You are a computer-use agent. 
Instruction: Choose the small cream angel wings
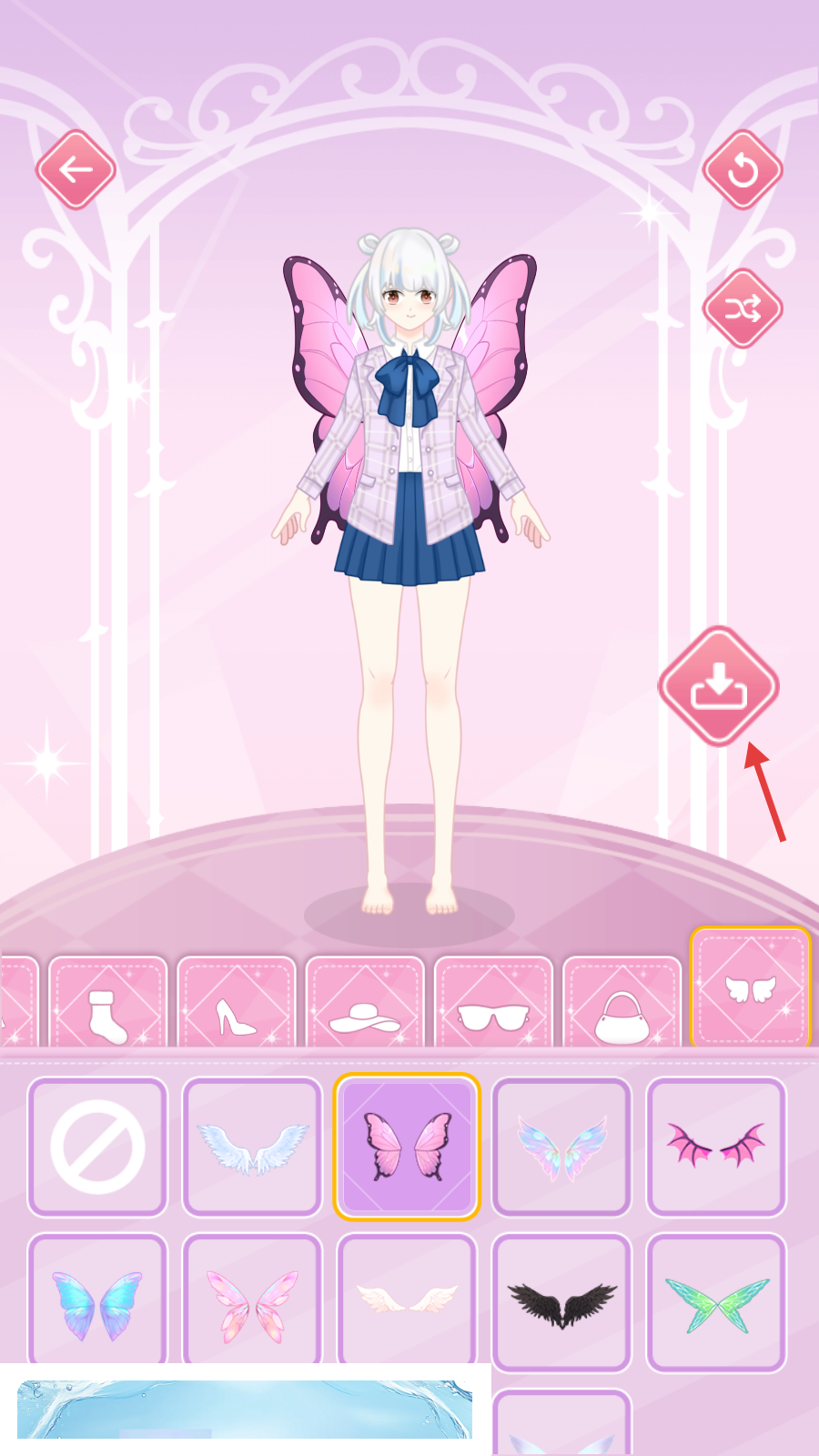click(407, 1299)
